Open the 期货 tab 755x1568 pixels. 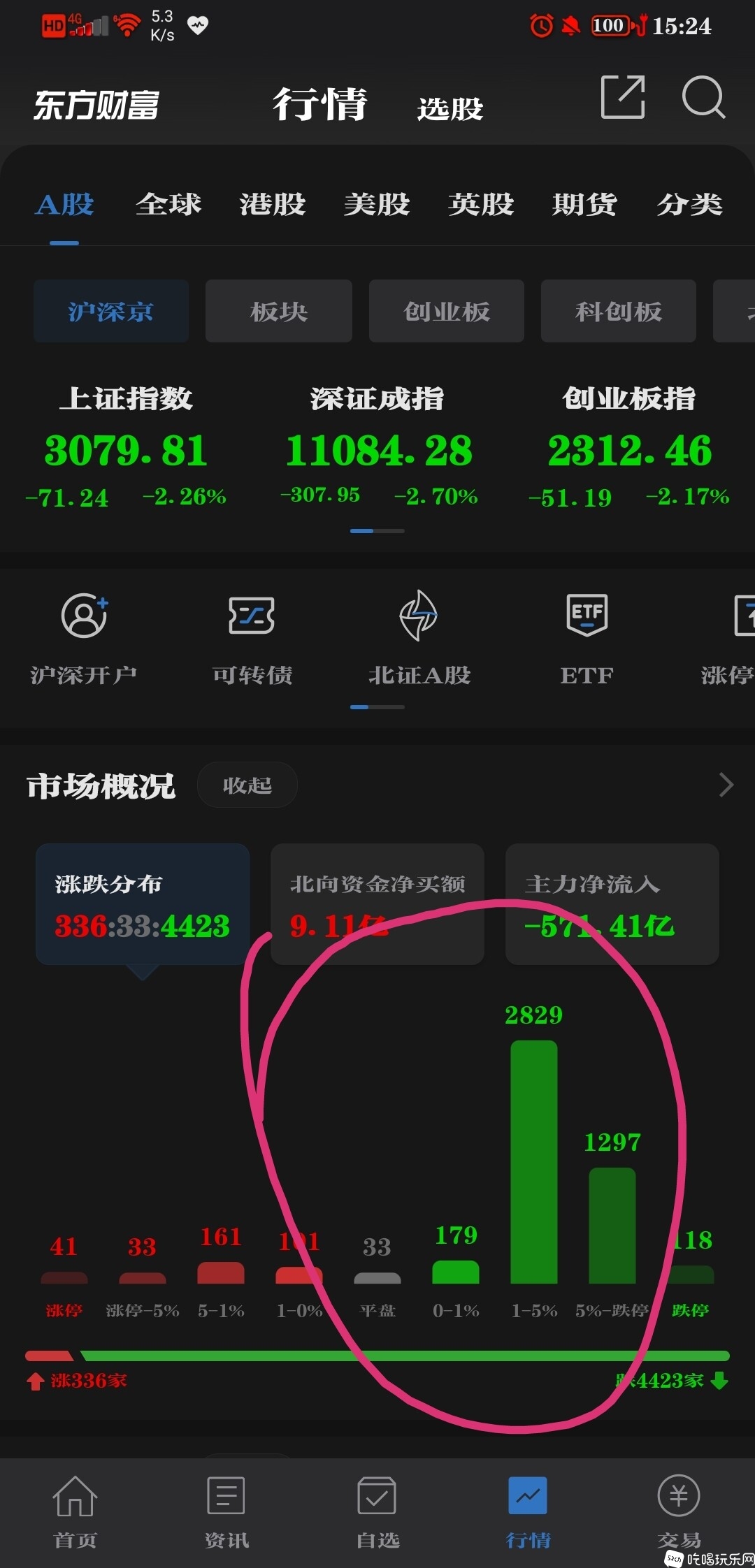(584, 205)
